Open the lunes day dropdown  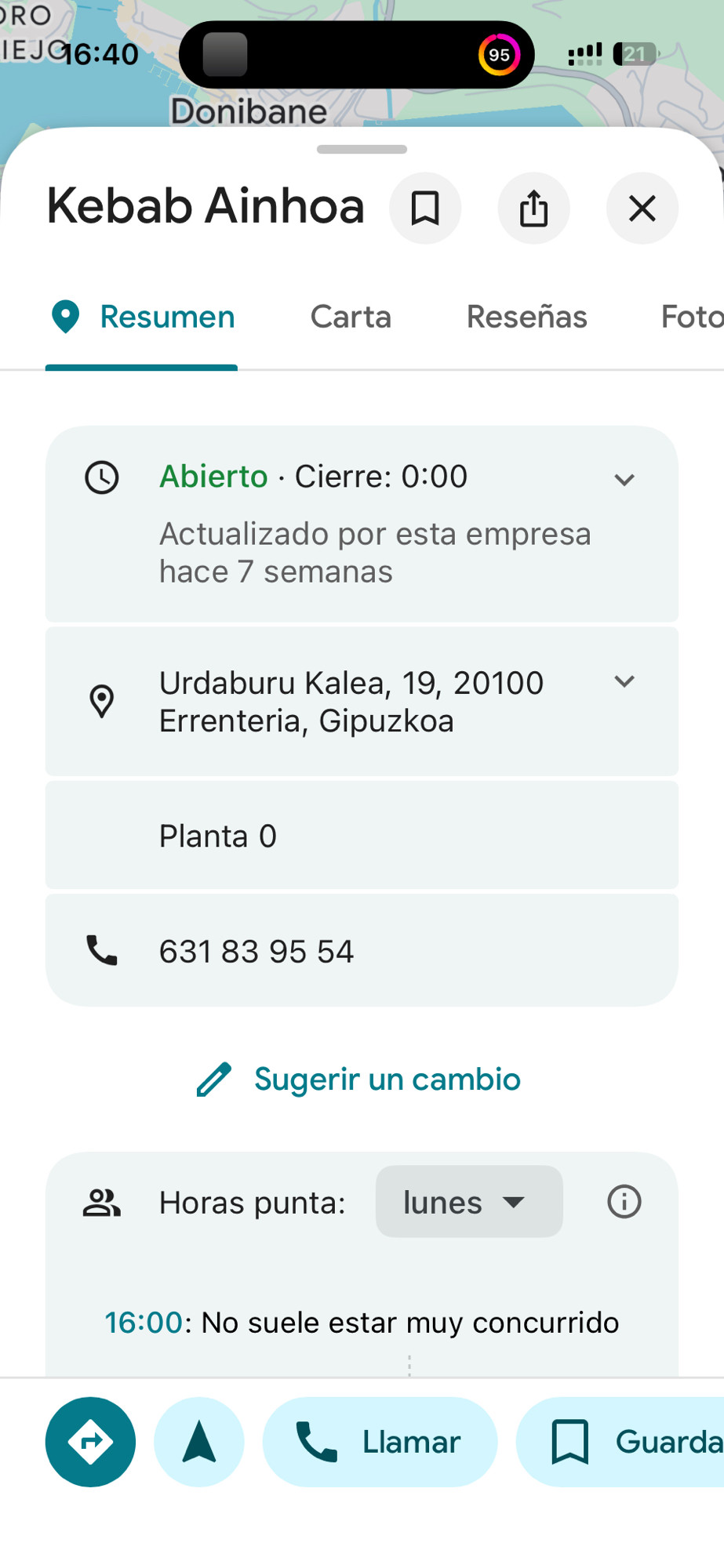[x=469, y=1202]
